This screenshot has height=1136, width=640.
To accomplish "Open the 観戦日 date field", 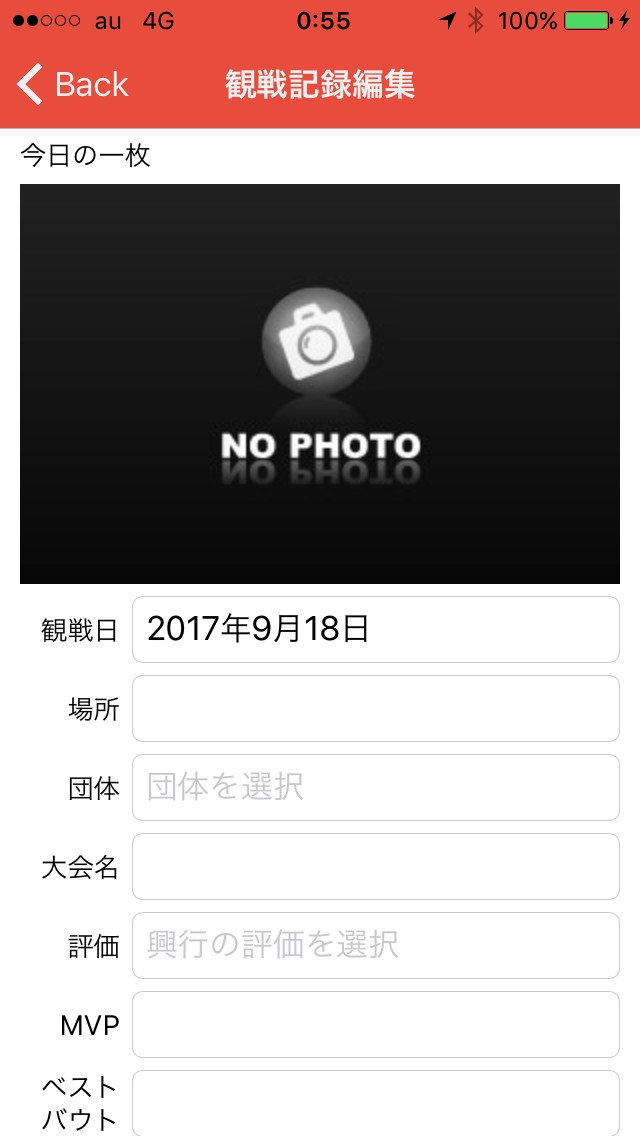I will click(x=375, y=630).
